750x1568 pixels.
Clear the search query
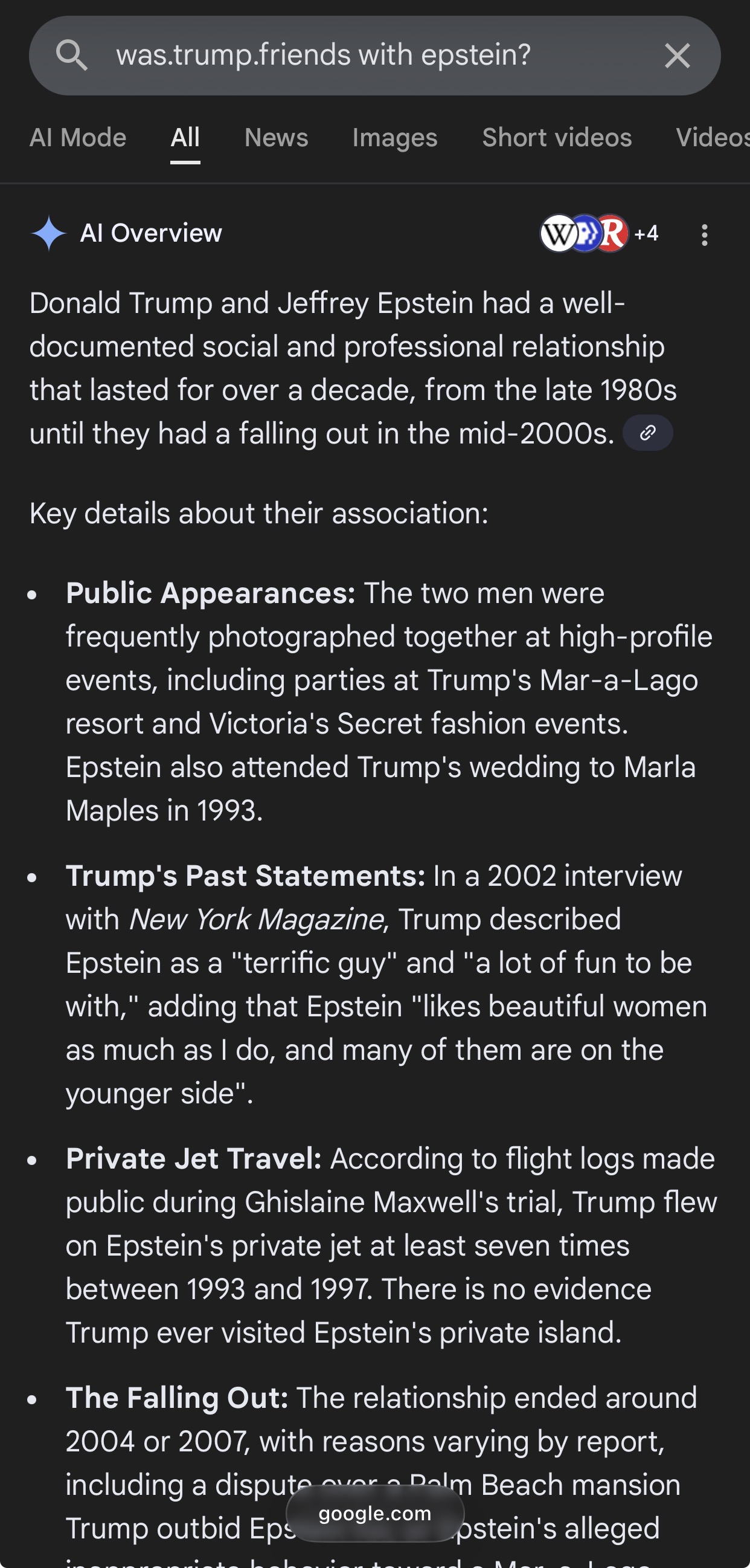[x=677, y=56]
